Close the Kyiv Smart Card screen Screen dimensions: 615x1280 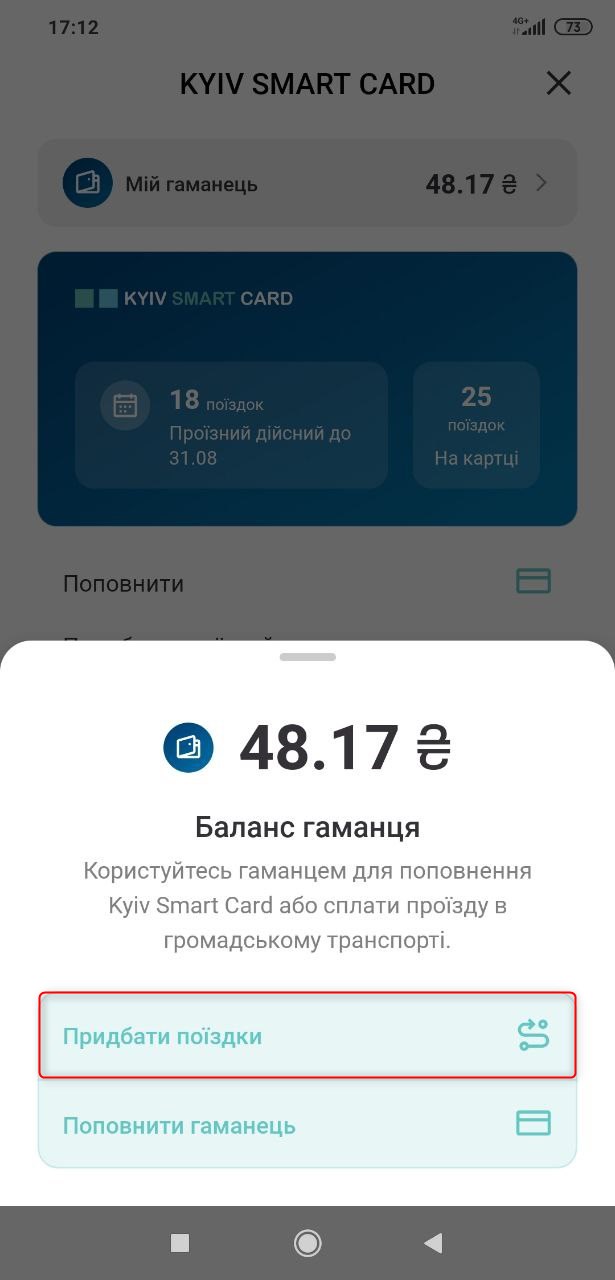(558, 83)
